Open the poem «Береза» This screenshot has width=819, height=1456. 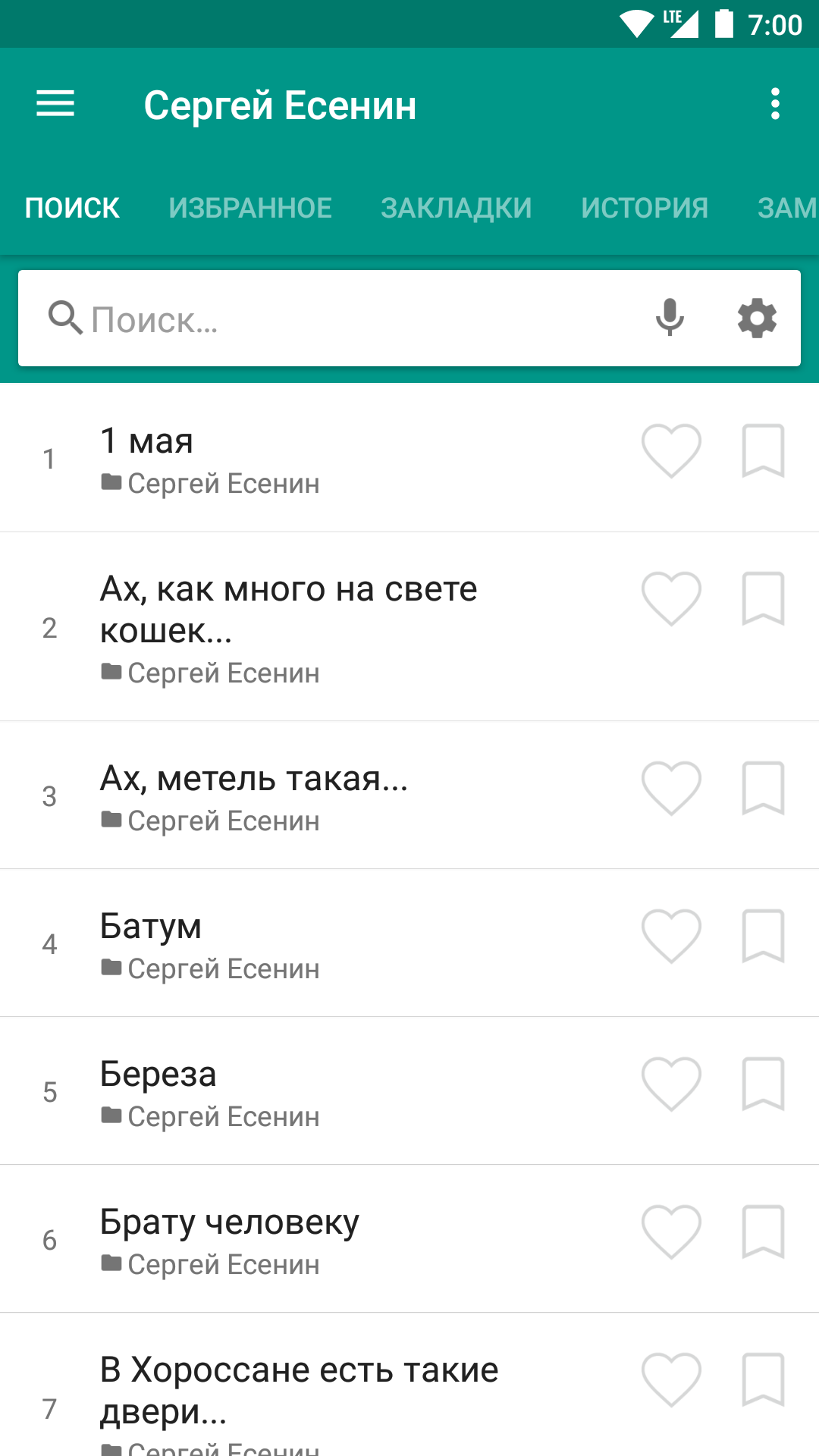coord(303,1091)
